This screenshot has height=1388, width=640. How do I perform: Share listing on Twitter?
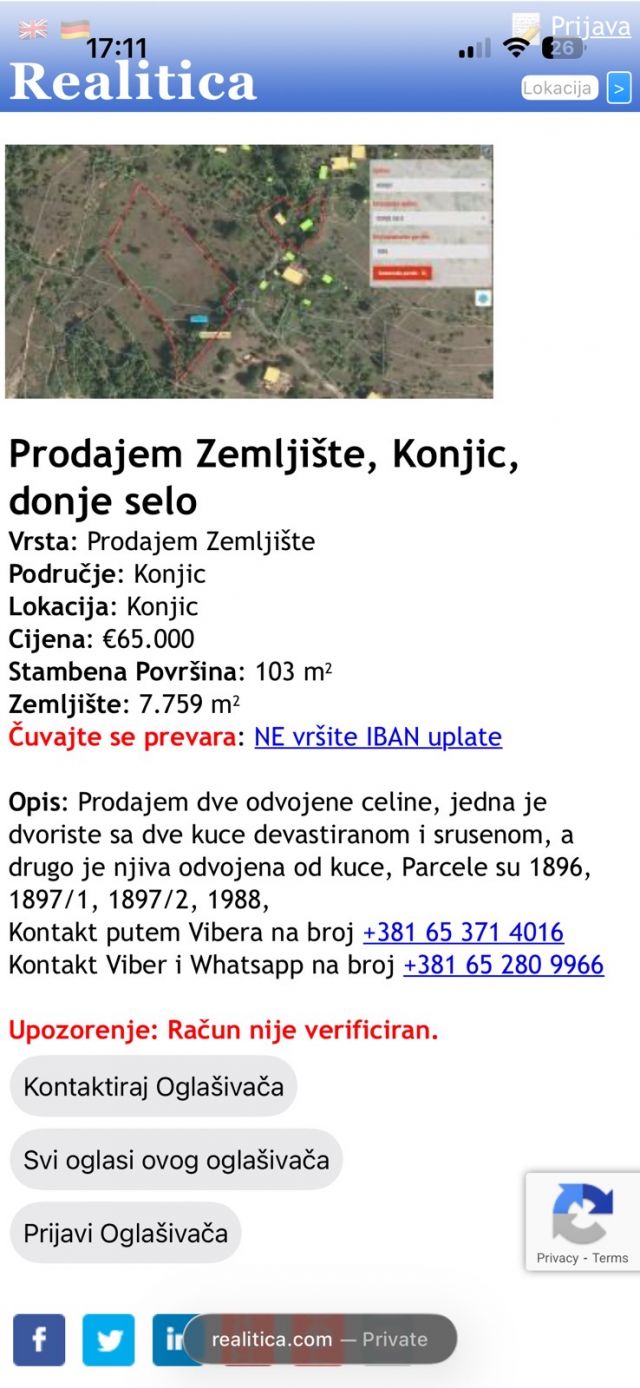pos(108,1340)
